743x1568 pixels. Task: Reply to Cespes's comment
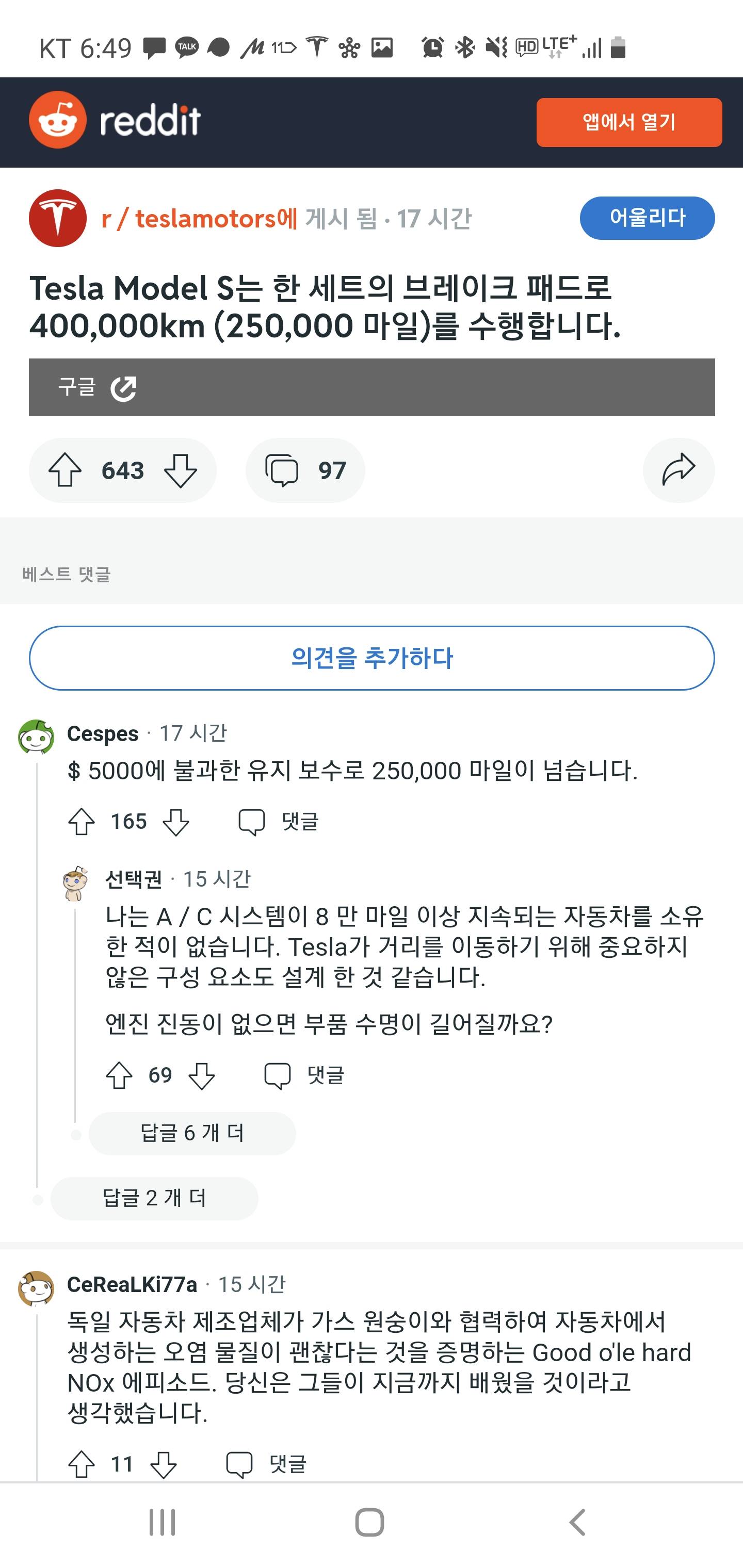click(278, 822)
